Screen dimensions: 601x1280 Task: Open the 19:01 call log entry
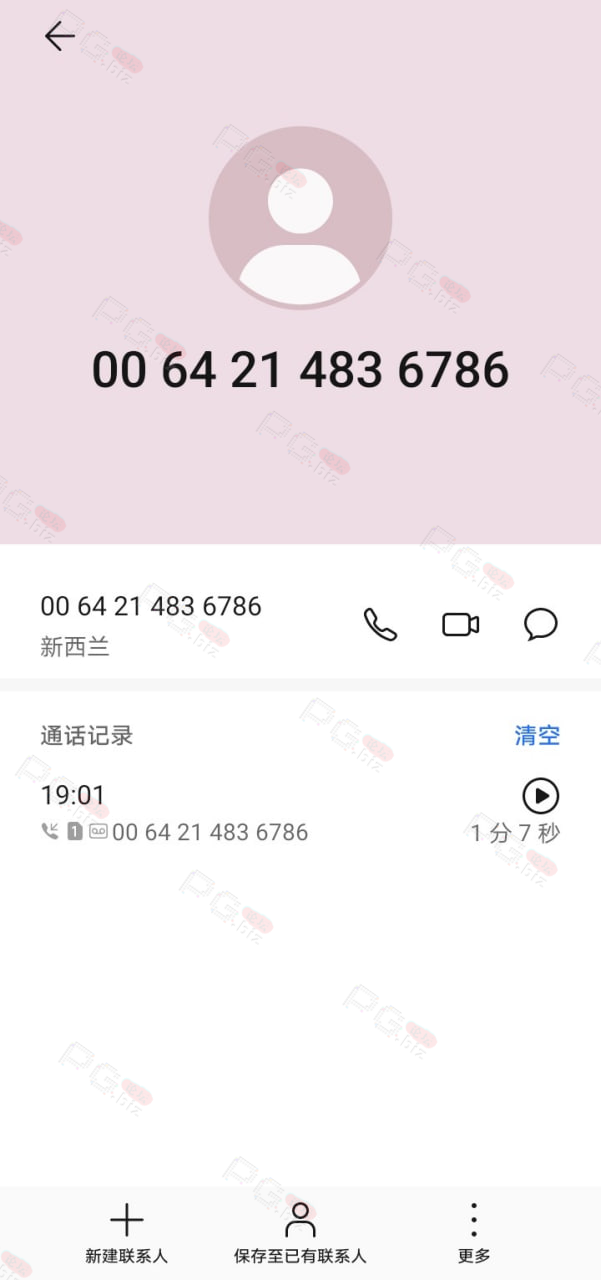tap(300, 813)
